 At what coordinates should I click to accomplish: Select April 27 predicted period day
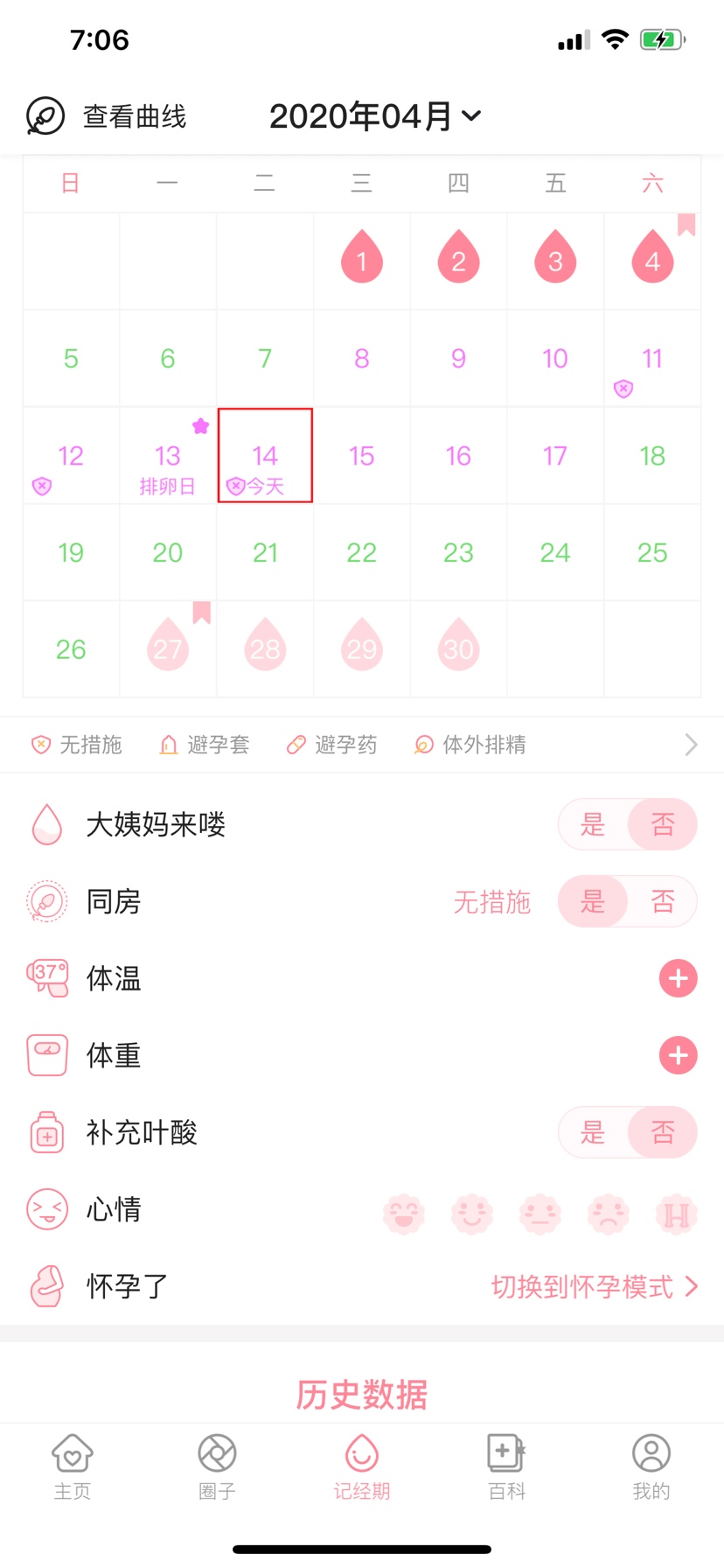click(168, 648)
